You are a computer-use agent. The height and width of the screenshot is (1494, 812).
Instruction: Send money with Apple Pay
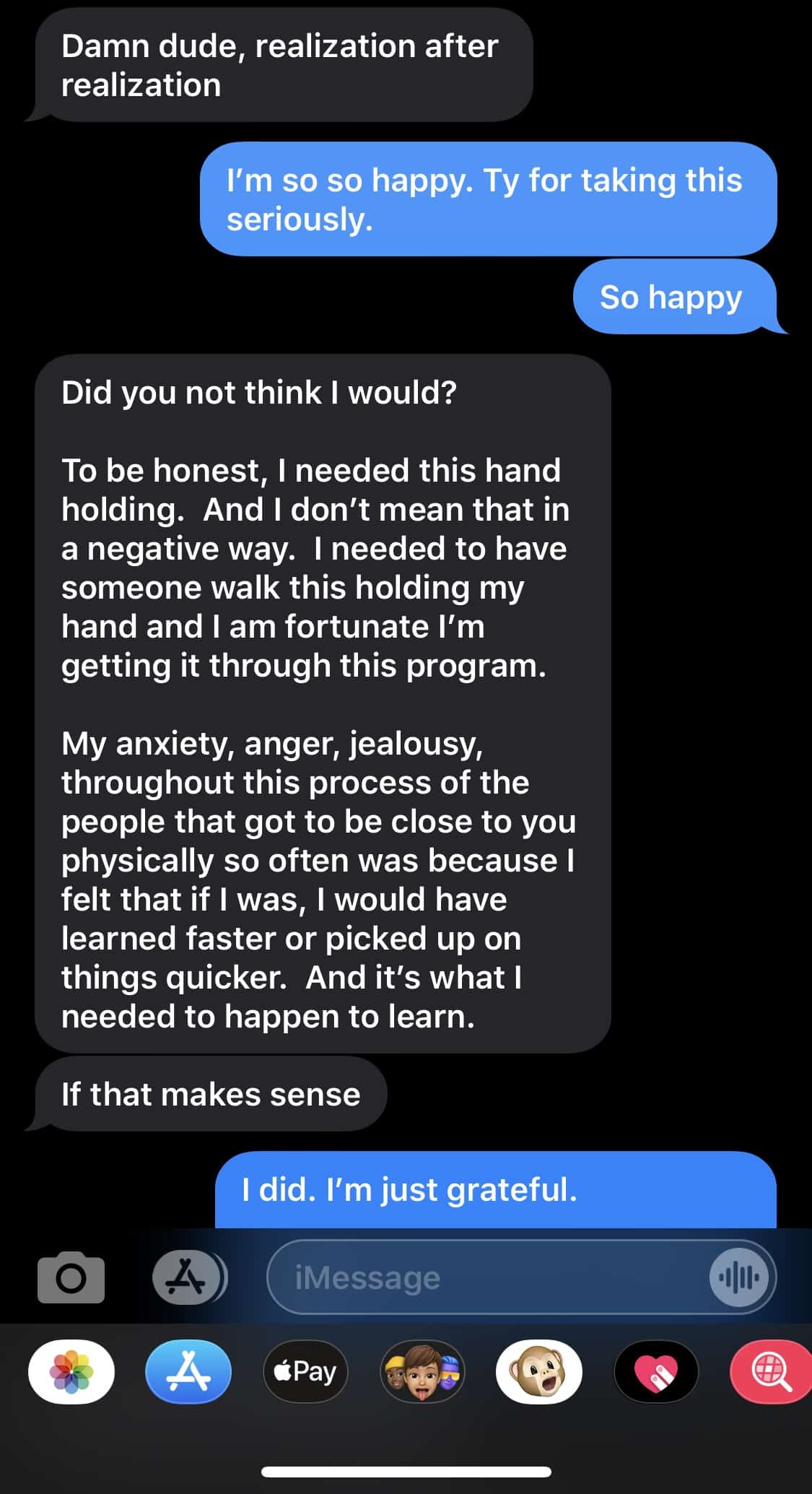[305, 1371]
